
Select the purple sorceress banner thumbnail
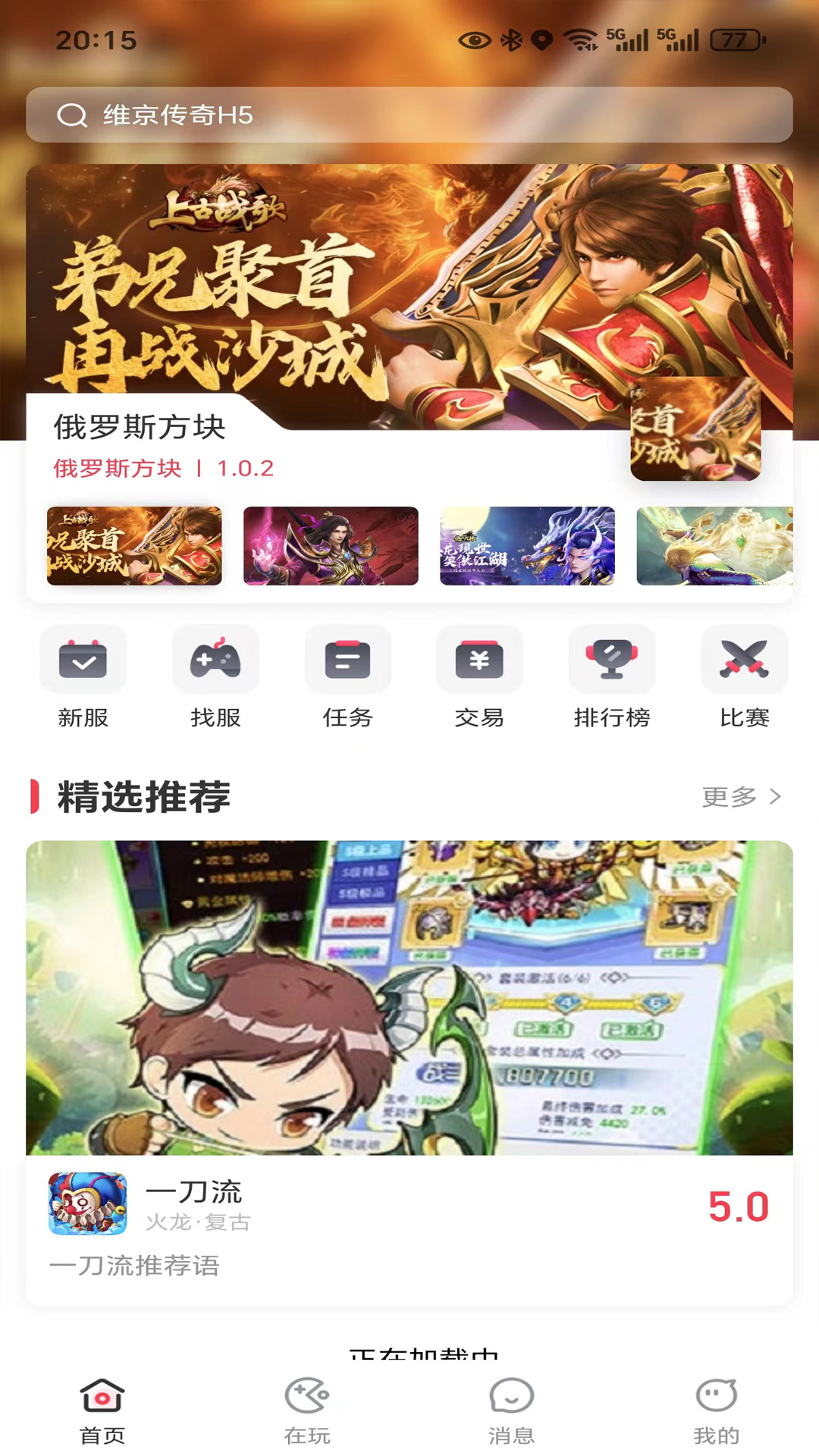[331, 546]
